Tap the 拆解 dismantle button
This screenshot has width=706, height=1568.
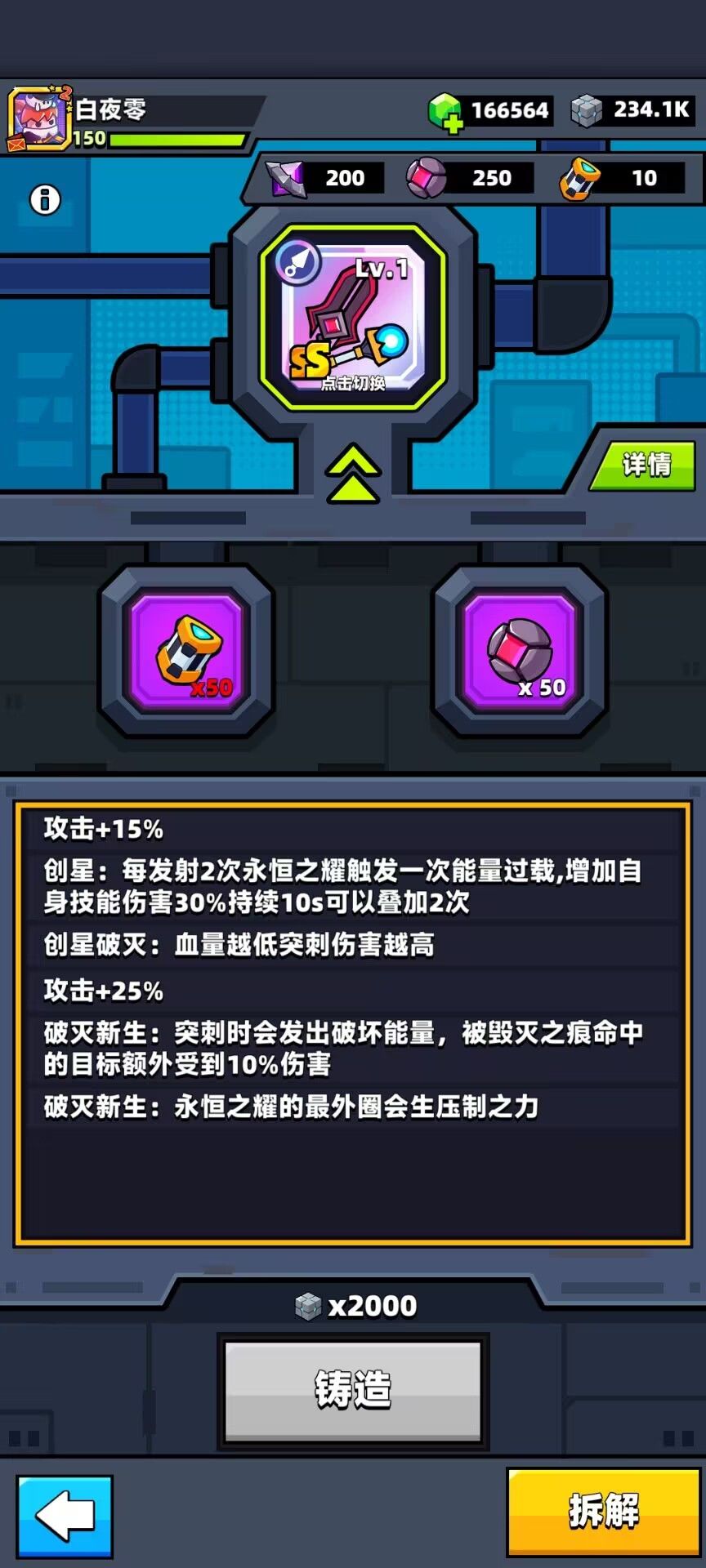pos(602,1512)
